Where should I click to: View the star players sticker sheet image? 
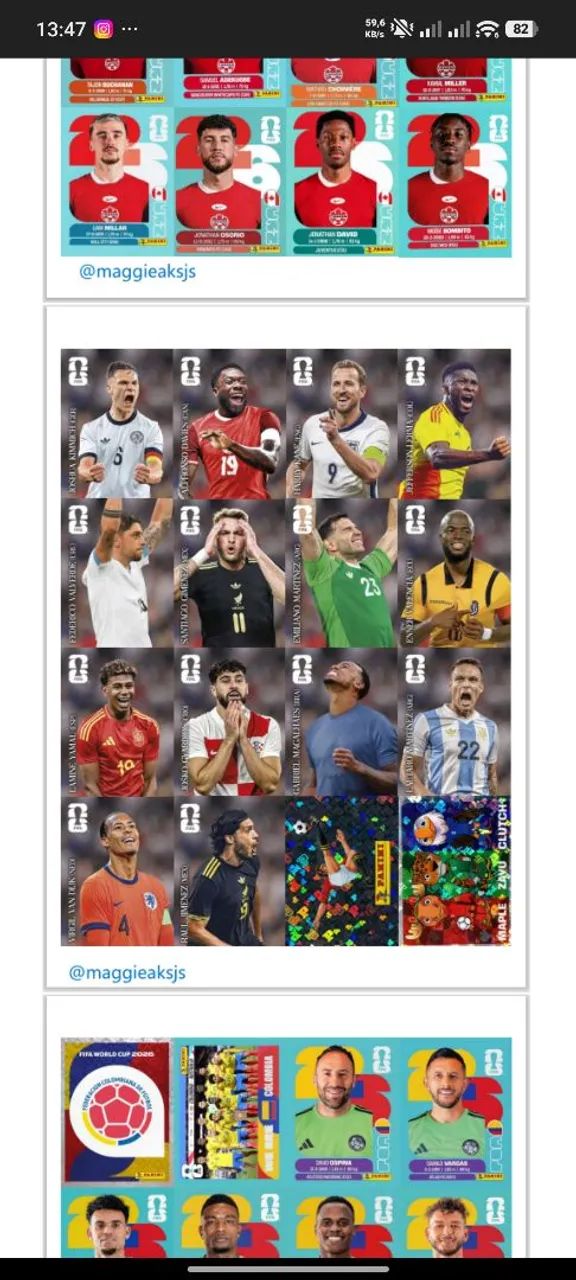pyautogui.click(x=286, y=647)
